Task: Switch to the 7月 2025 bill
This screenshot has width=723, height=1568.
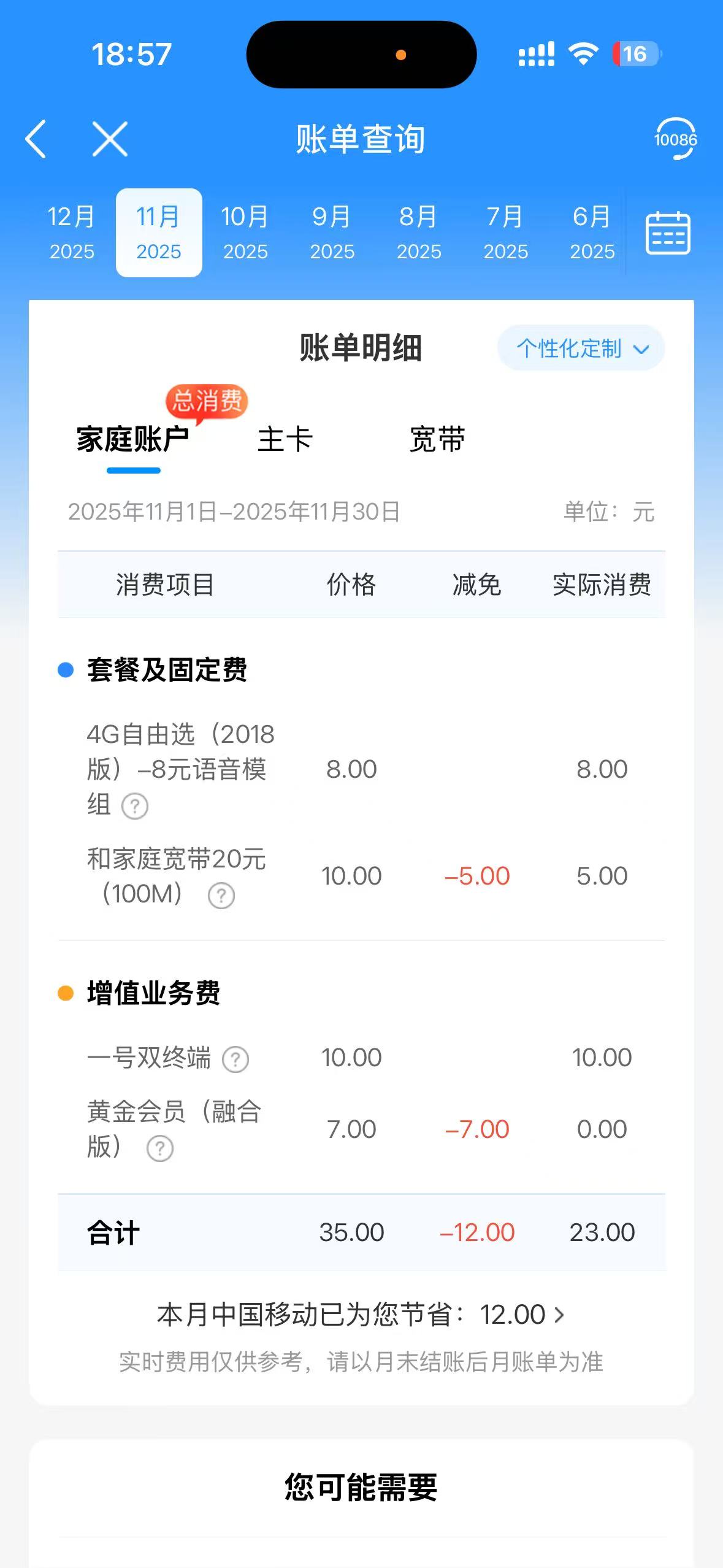Action: click(x=505, y=233)
